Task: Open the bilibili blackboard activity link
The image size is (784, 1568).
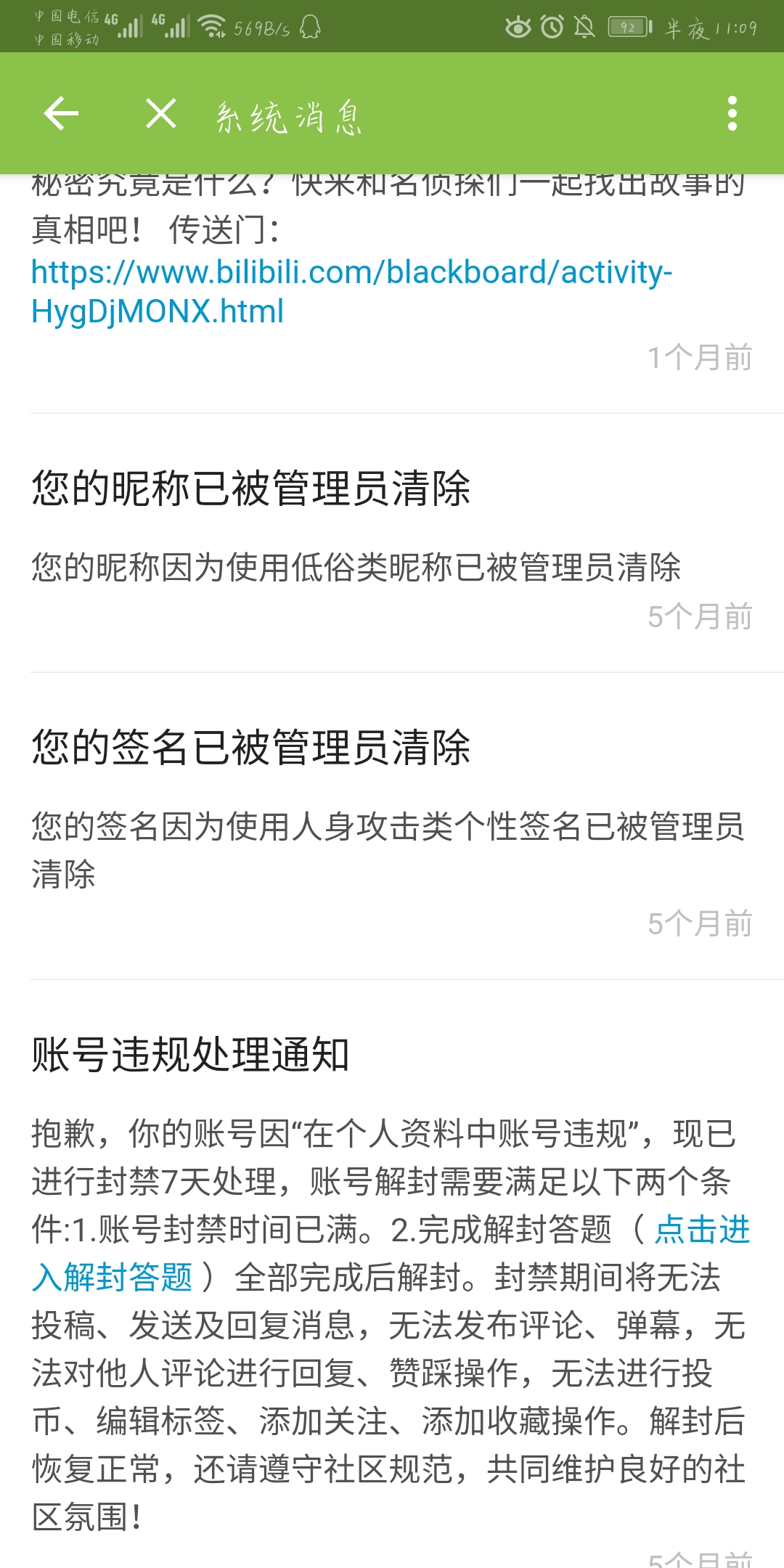Action: click(x=351, y=273)
